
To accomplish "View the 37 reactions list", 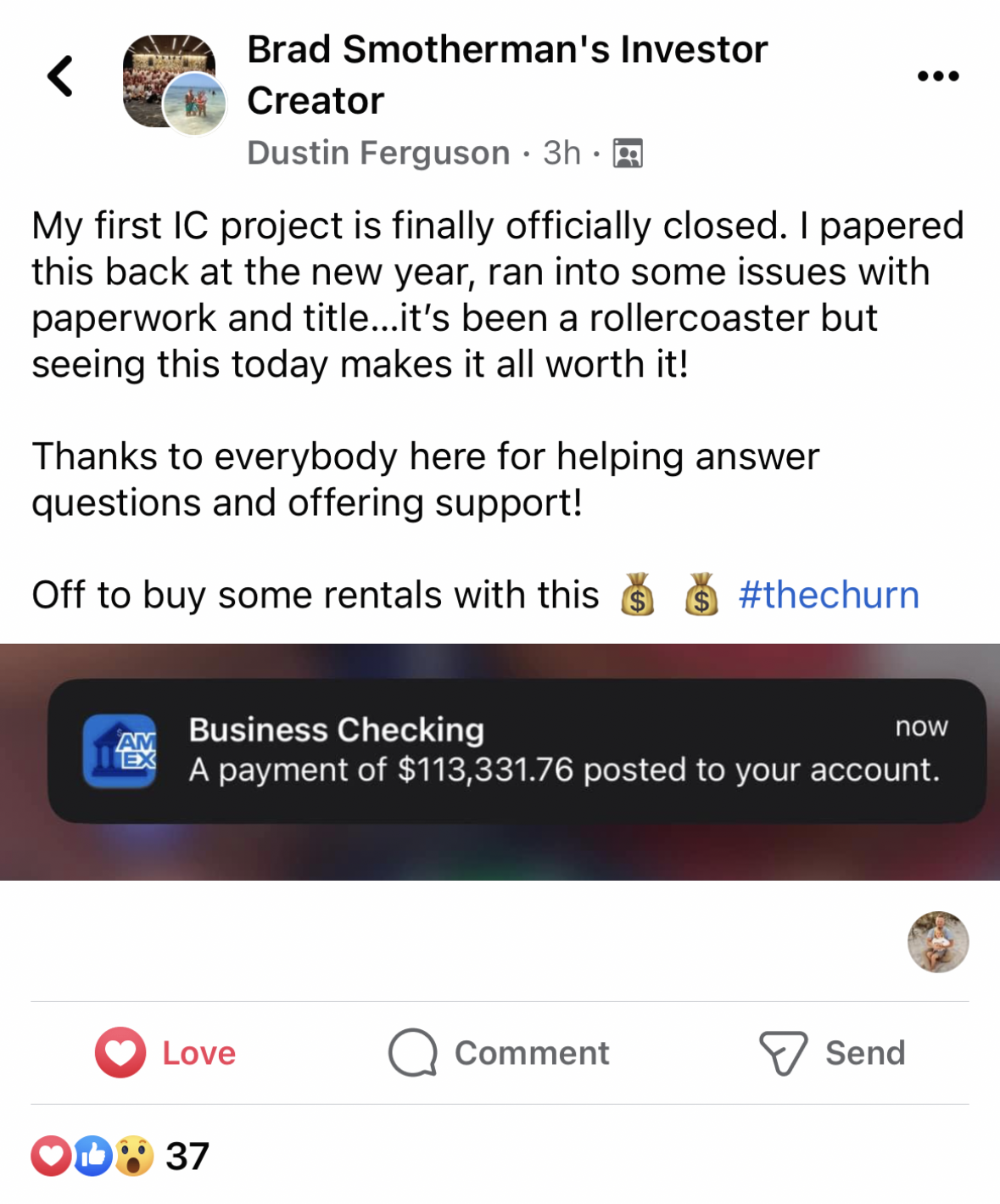I will 120,1156.
